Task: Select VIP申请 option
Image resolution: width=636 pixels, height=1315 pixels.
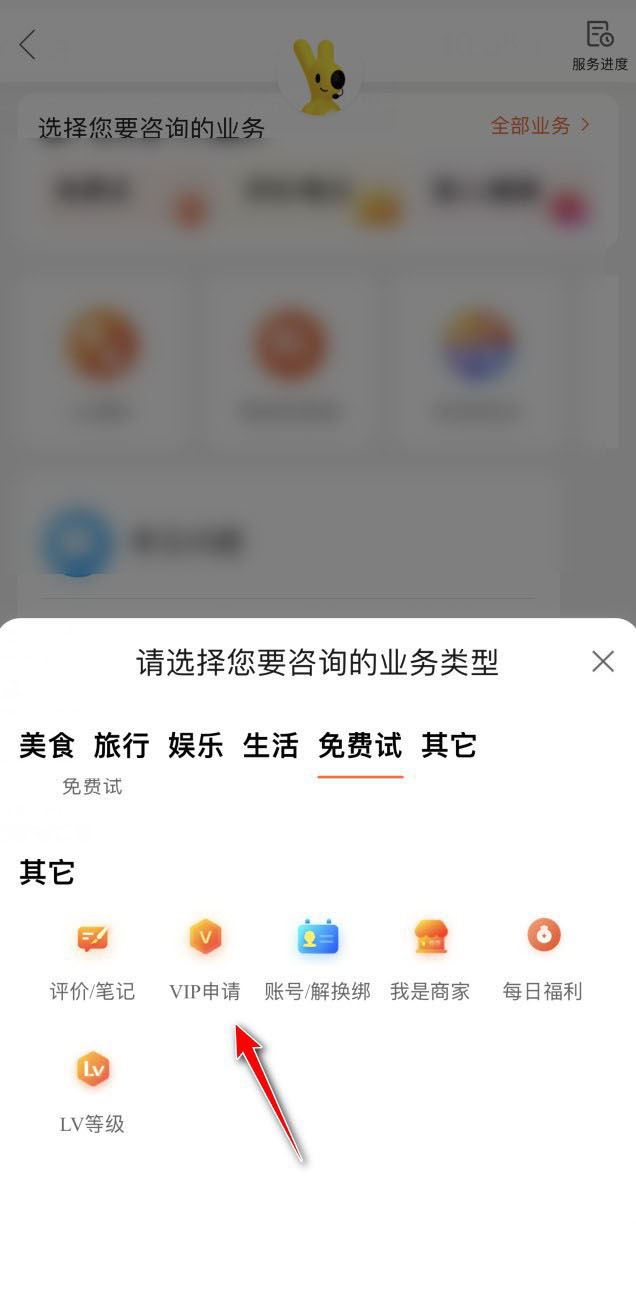Action: coord(205,958)
